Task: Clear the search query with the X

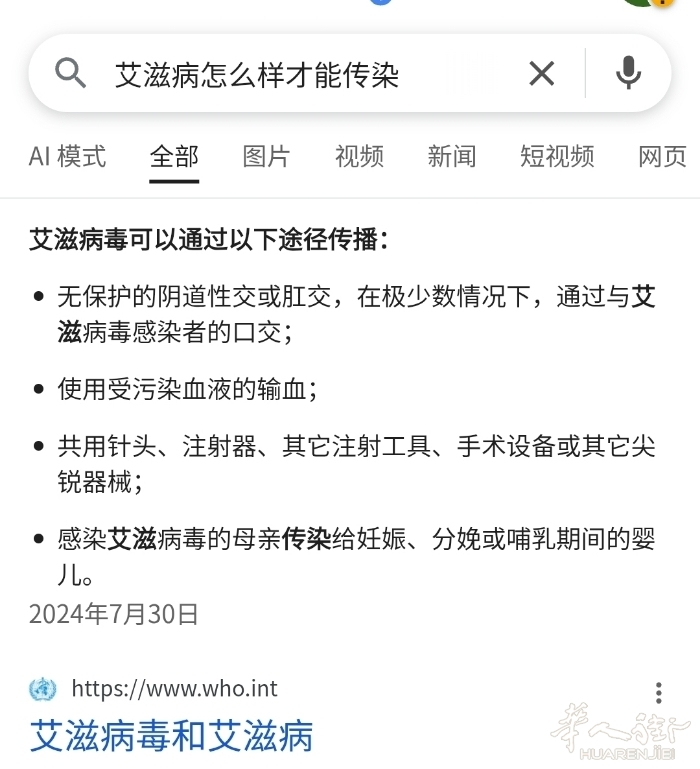Action: tap(541, 73)
